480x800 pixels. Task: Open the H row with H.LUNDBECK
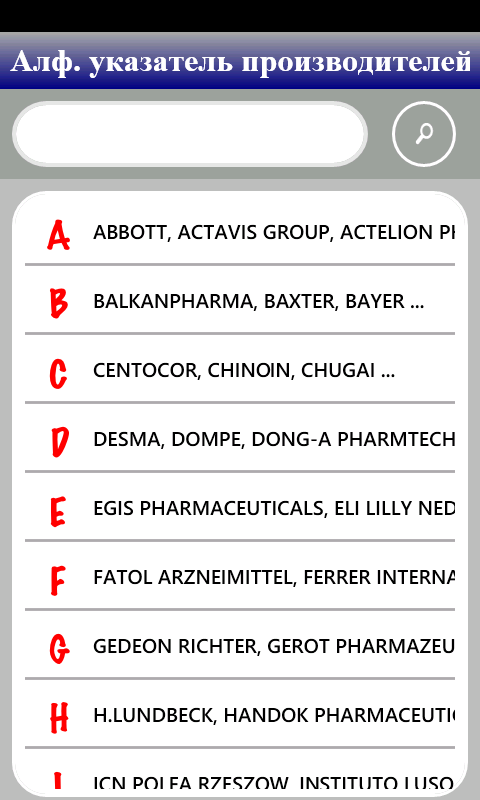coord(240,714)
